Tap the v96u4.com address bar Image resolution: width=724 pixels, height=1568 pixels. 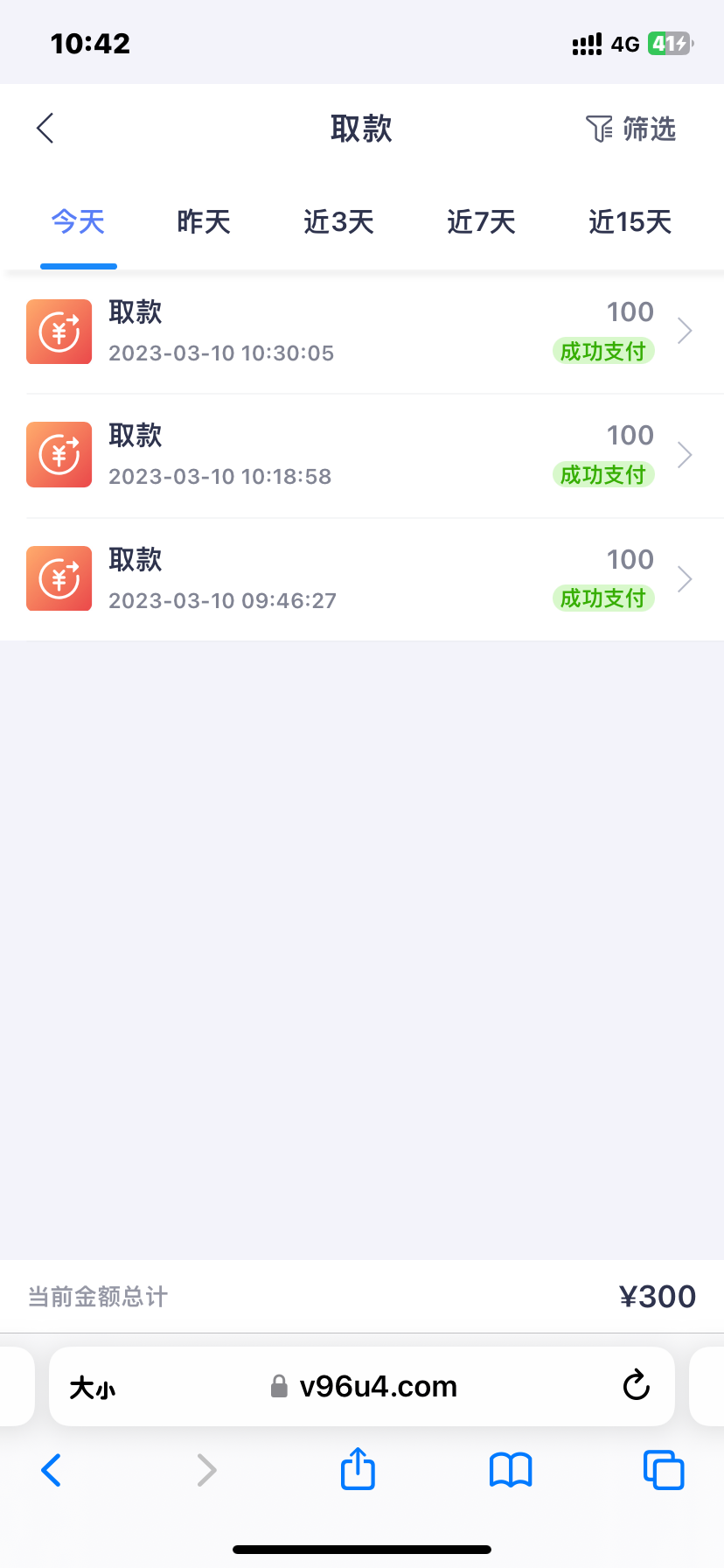[376, 1386]
